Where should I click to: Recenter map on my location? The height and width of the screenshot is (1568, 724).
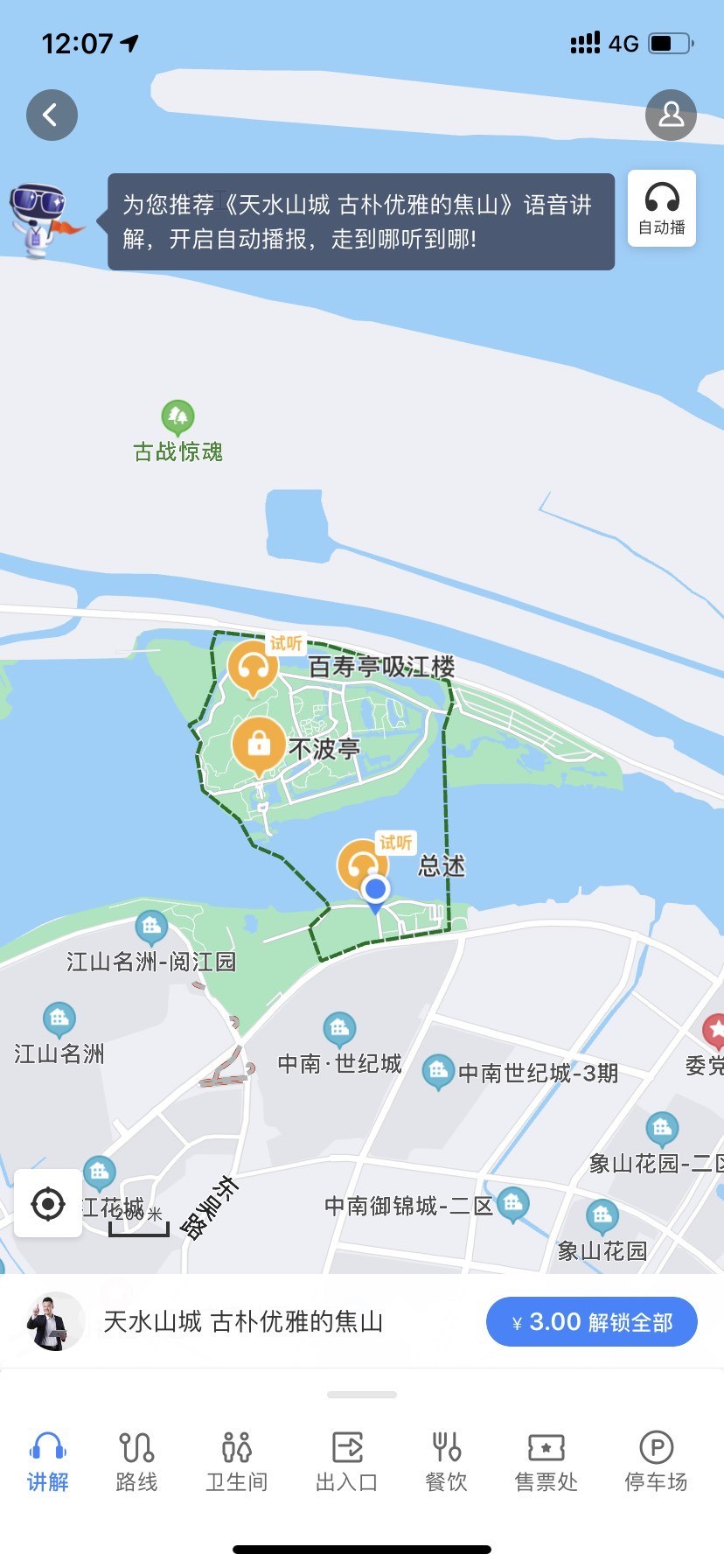pos(48,1204)
